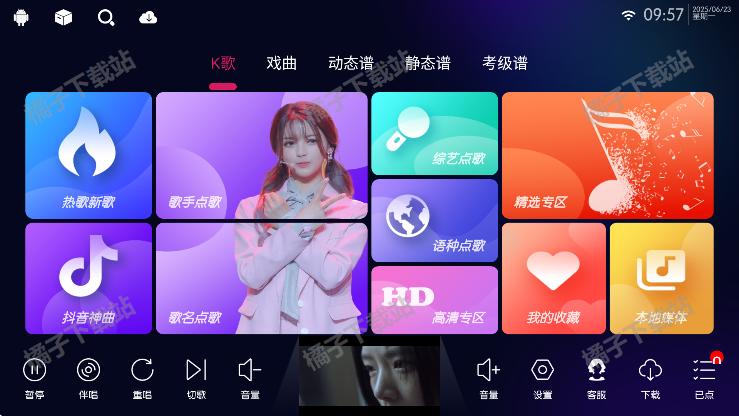Open the 热歌新歌 tile
Screen dimensions: 739x416
[x=88, y=155]
